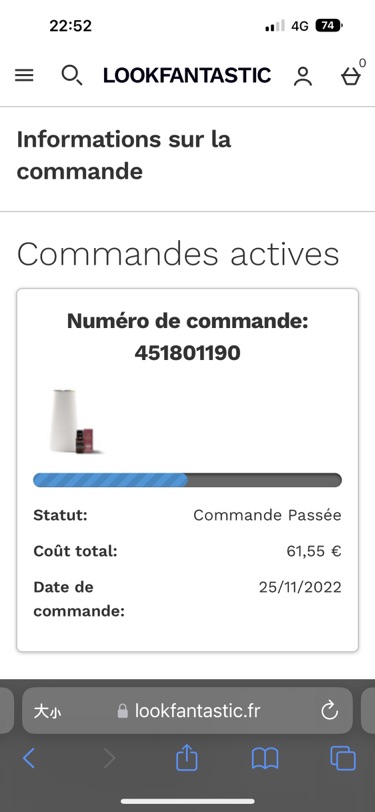Go to the LOOKFANTASTIC home logo

point(186,76)
